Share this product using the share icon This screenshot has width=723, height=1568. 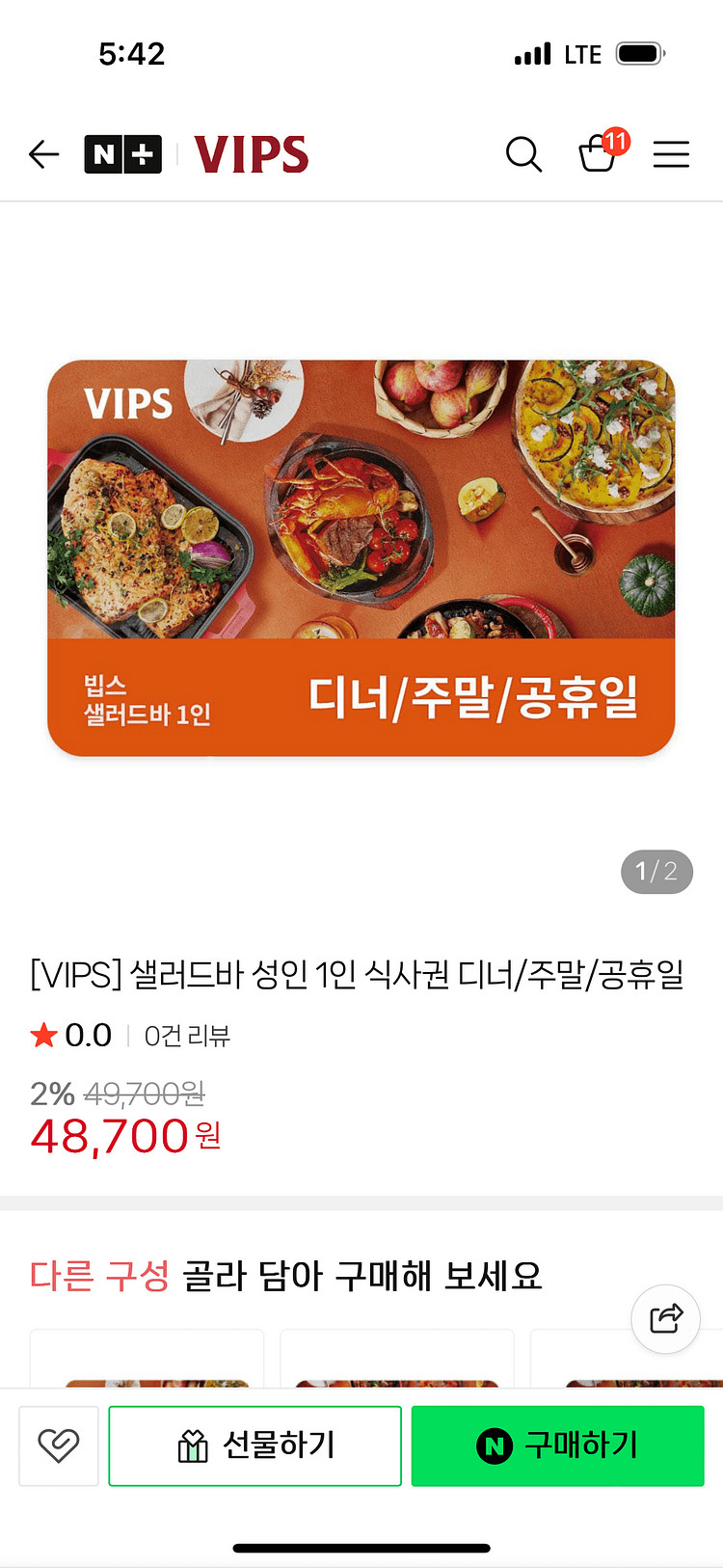coord(665,1318)
